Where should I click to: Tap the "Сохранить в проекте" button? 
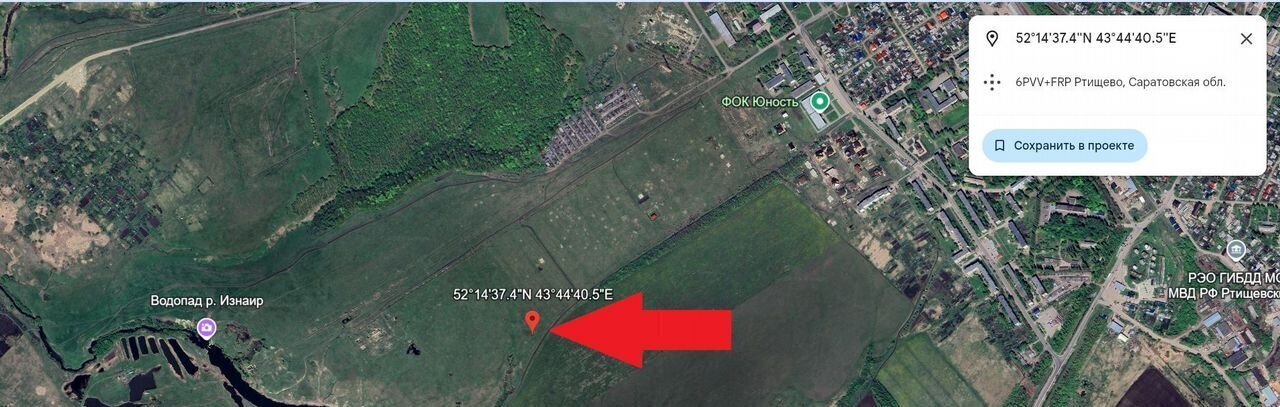(x=1064, y=145)
